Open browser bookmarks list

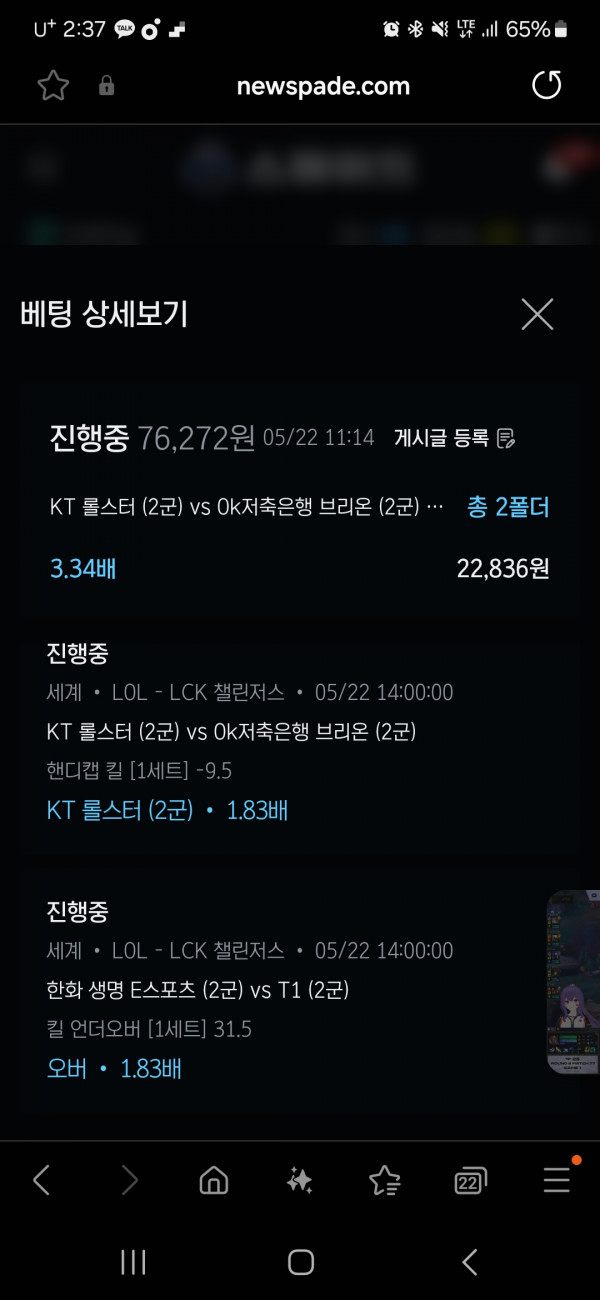pos(385,1181)
